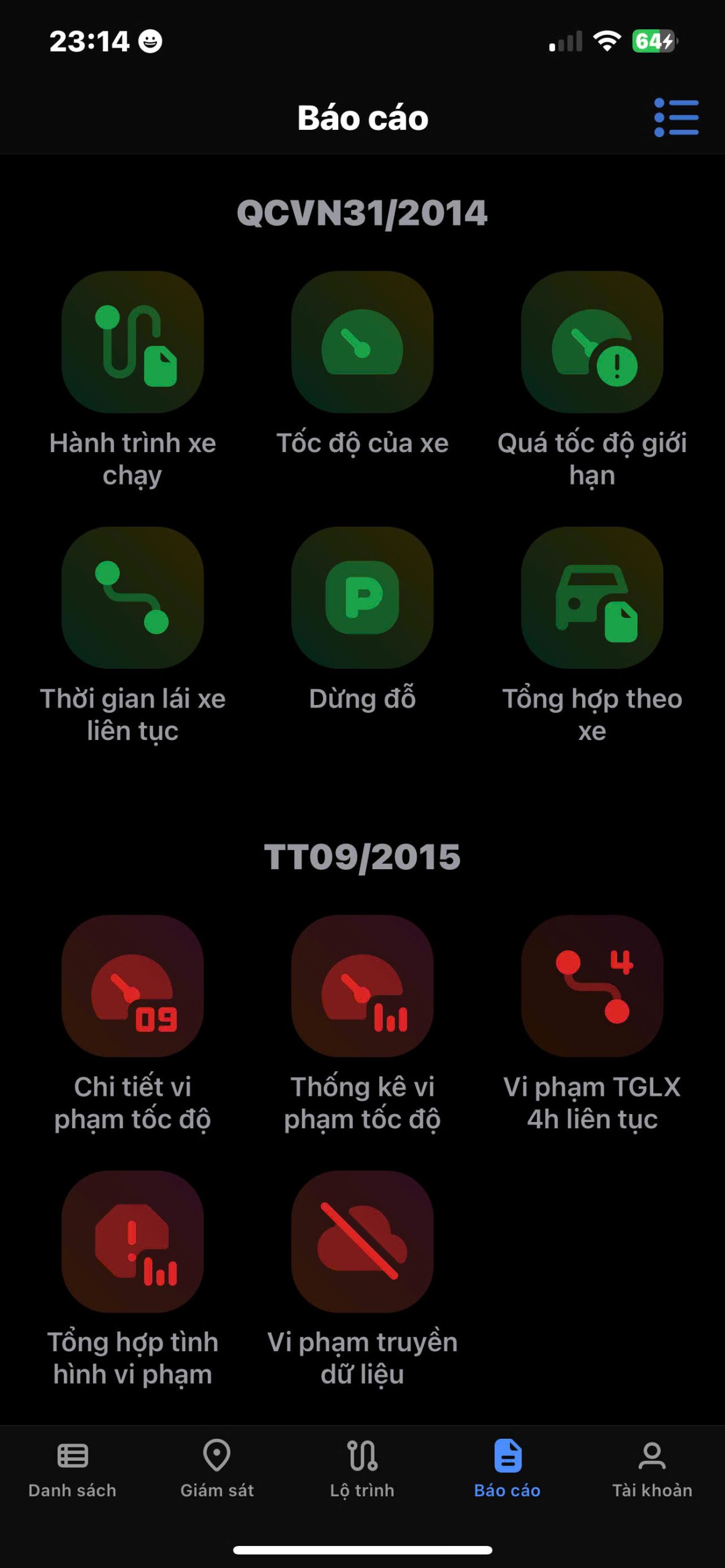The image size is (725, 1568).
Task: Switch to the Giám sát tab
Action: [x=217, y=1469]
